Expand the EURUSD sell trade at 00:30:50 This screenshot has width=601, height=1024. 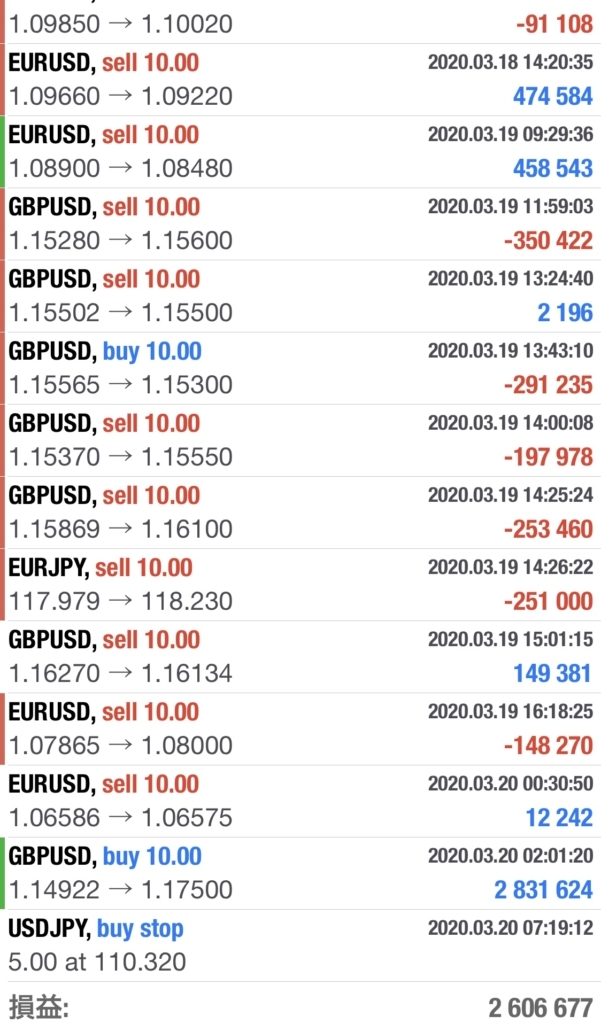pos(300,801)
